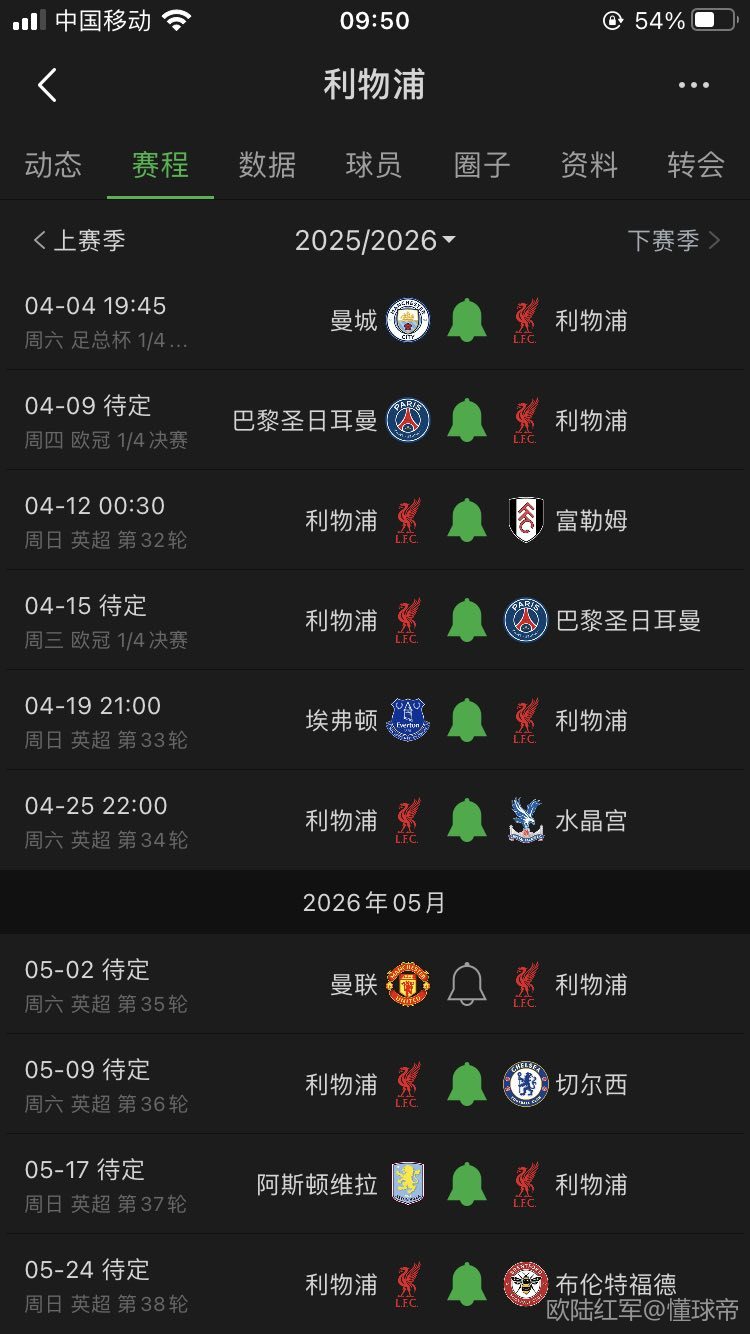Image resolution: width=750 pixels, height=1334 pixels.
Task: Switch to the 转会 tab
Action: [x=696, y=165]
